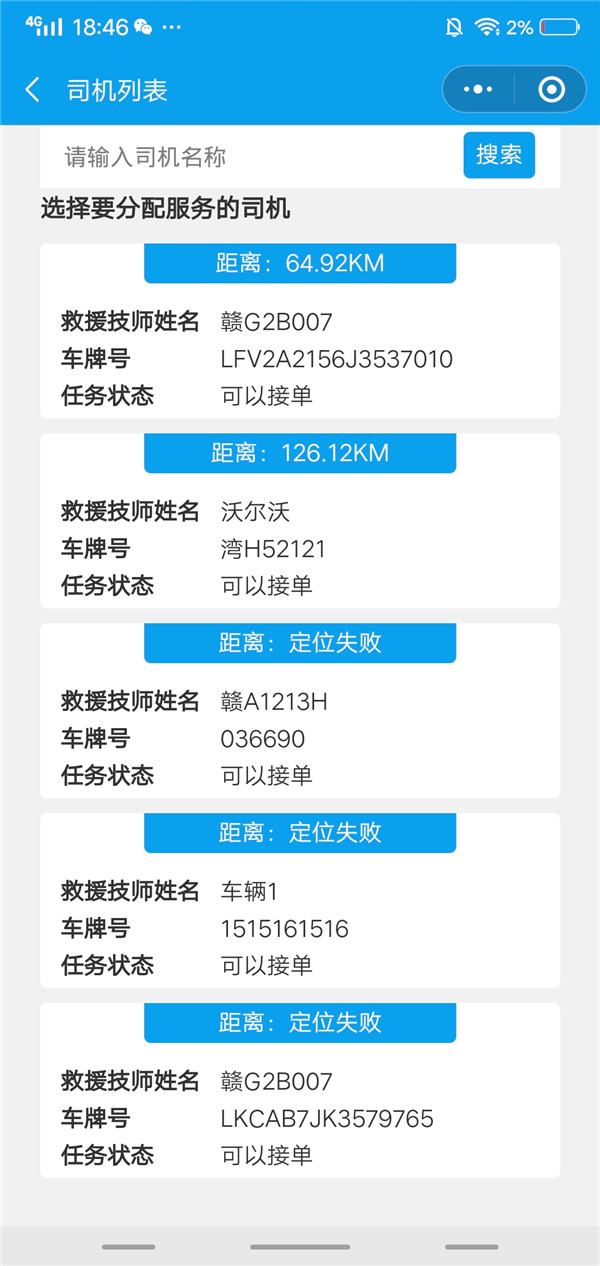The height and width of the screenshot is (1266, 600).
Task: Go back from the 司机列表 page
Action: coord(32,90)
